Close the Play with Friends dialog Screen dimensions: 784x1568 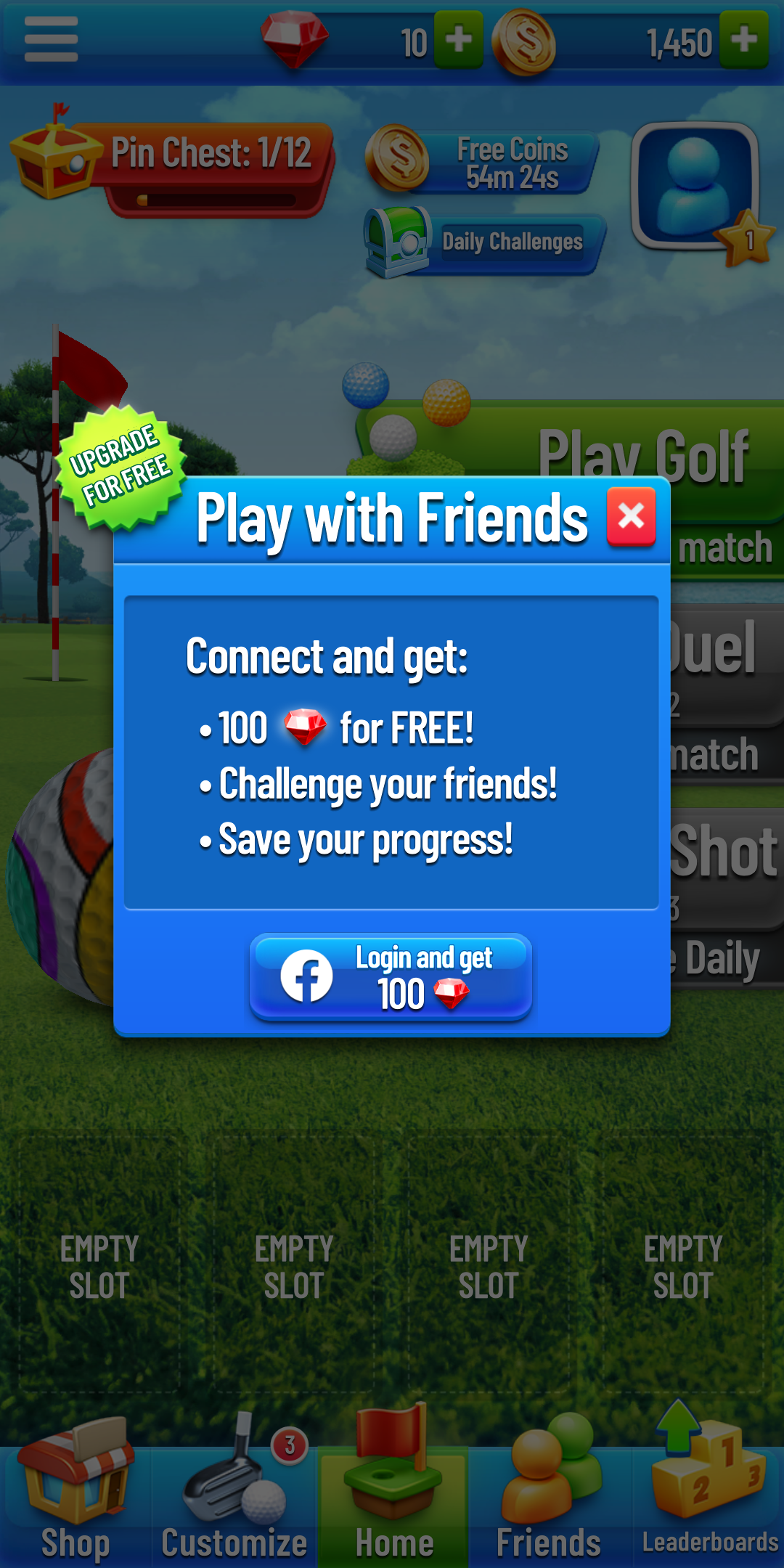pos(631,517)
